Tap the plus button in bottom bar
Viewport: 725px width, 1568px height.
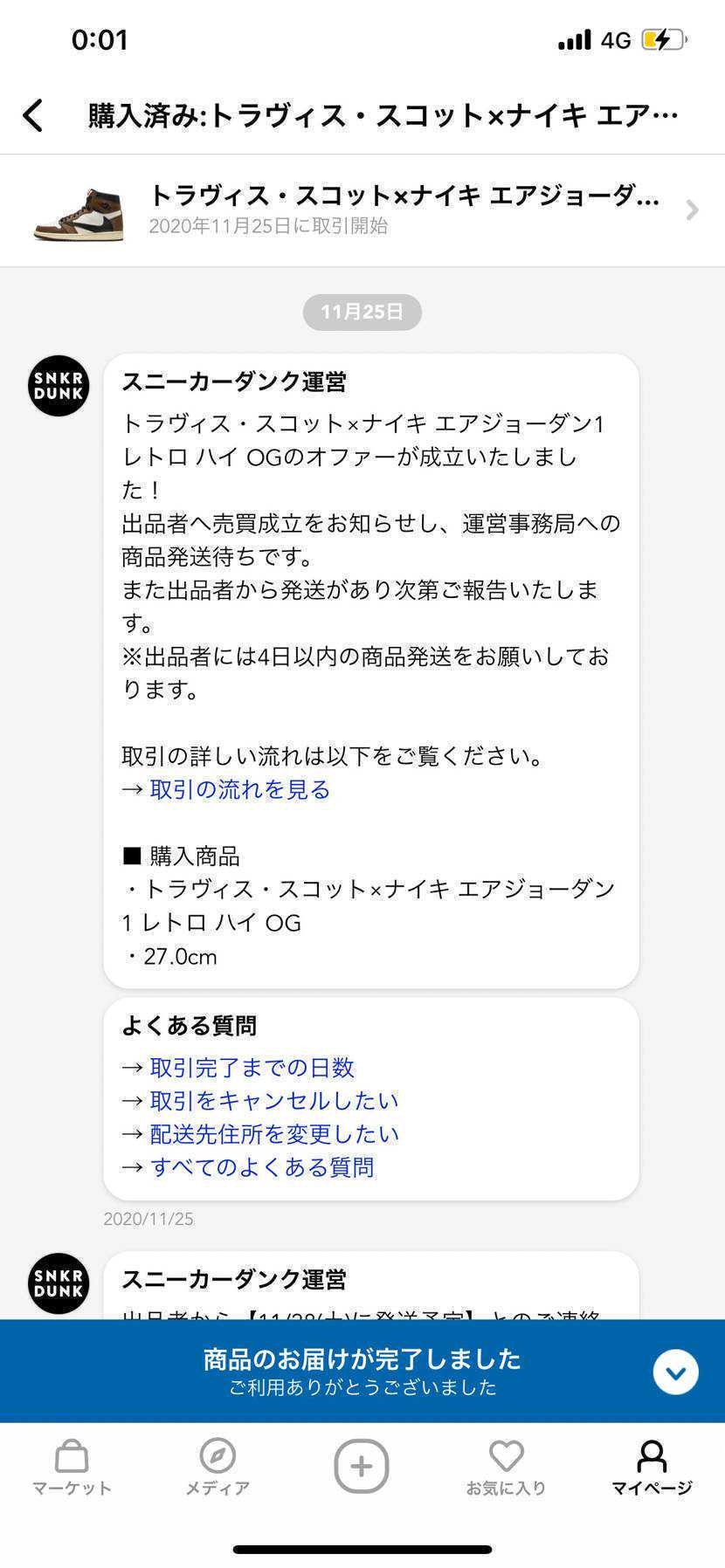(x=362, y=1466)
